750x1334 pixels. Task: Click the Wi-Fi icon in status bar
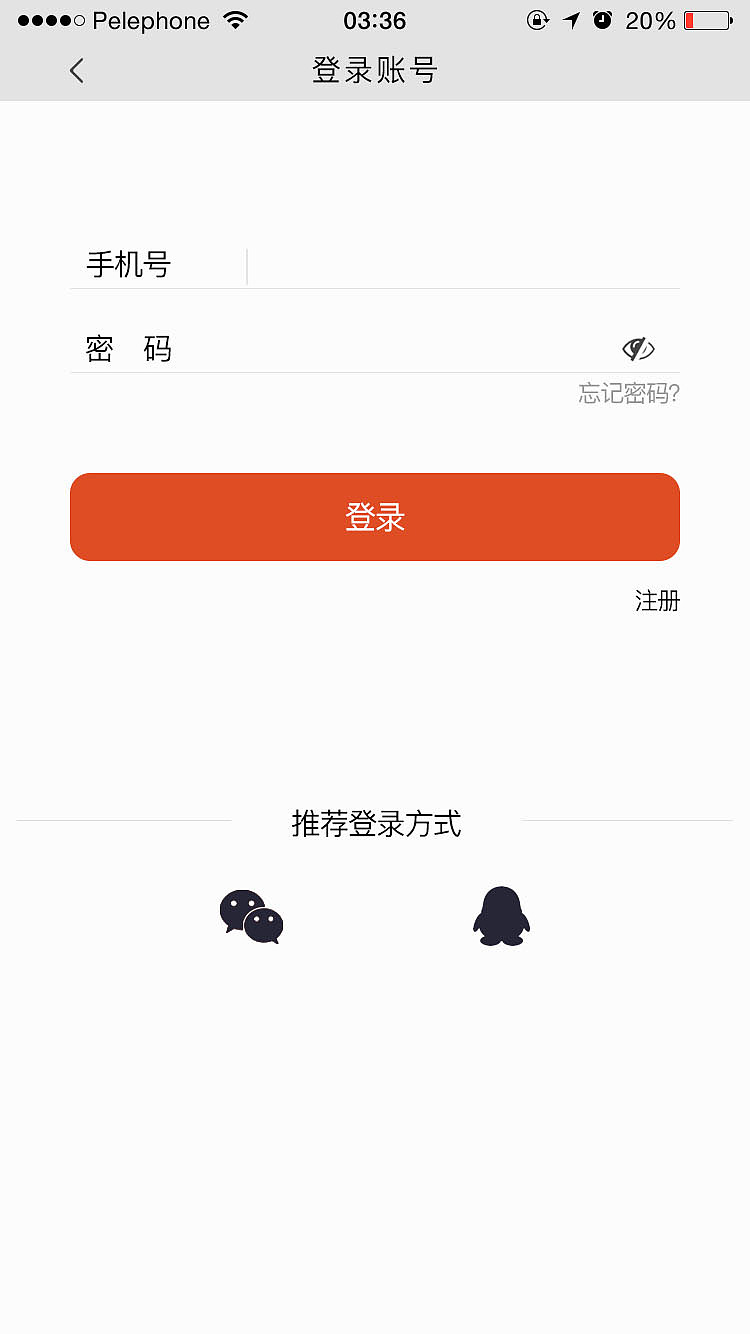237,19
